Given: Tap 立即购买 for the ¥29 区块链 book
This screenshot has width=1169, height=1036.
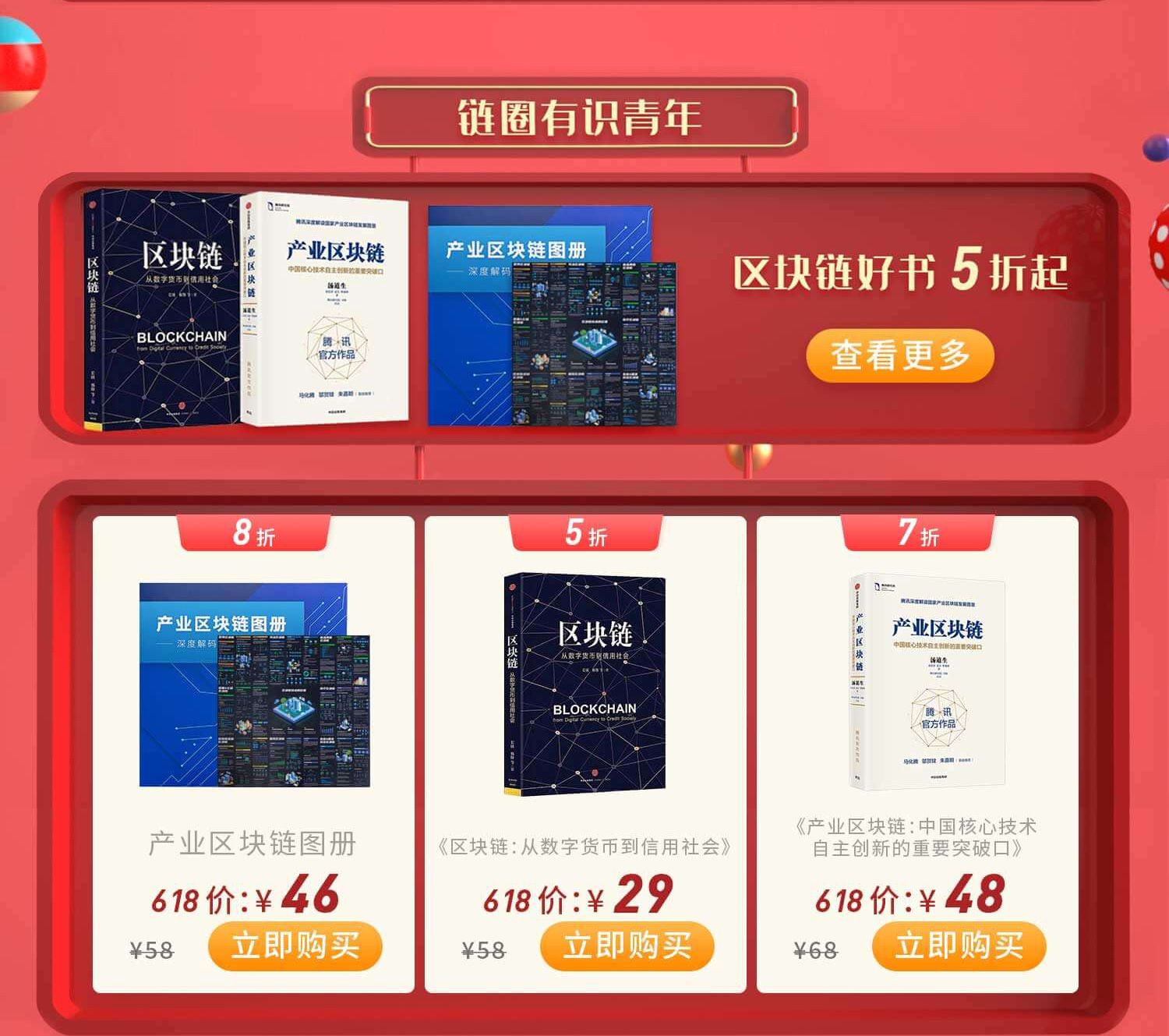Looking at the screenshot, I should (627, 946).
